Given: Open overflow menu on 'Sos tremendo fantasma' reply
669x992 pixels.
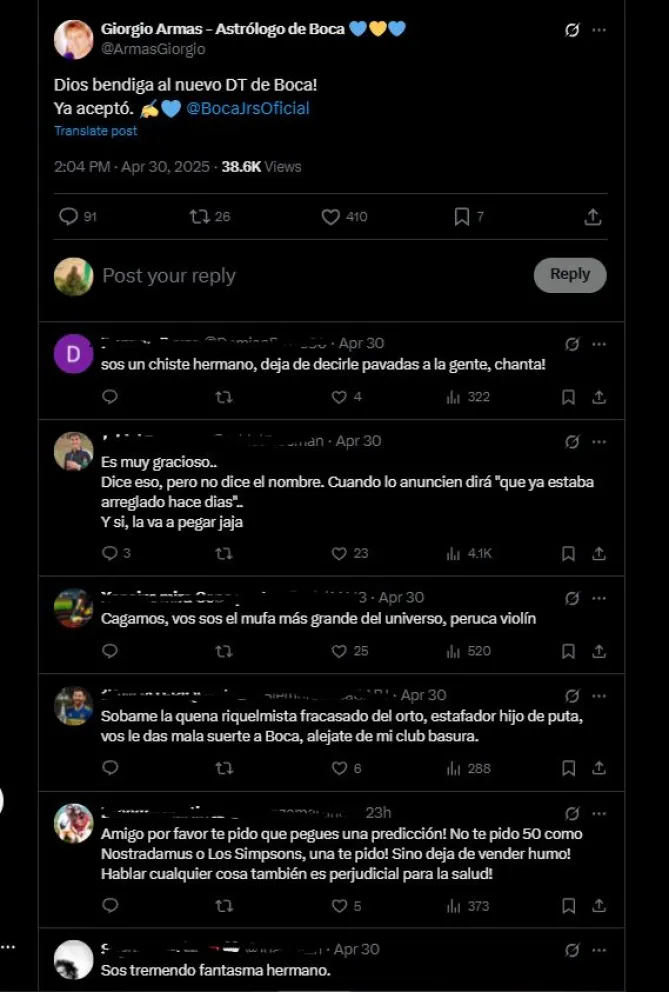Looking at the screenshot, I should (599, 949).
